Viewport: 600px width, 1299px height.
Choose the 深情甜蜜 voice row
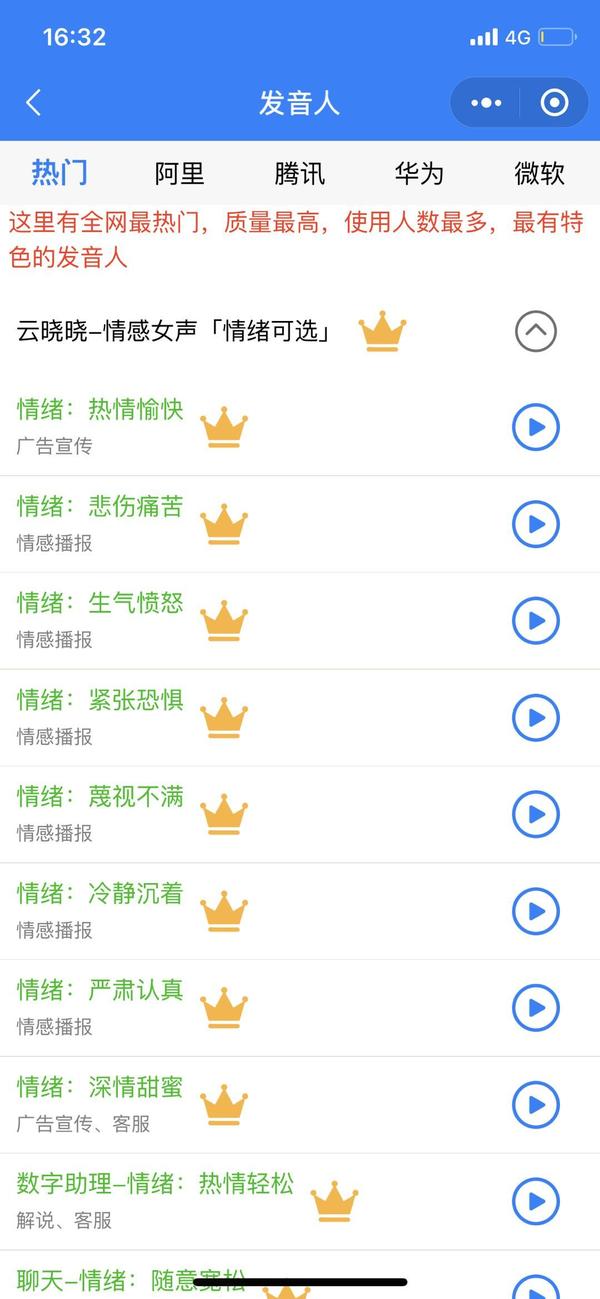pyautogui.click(x=300, y=1105)
